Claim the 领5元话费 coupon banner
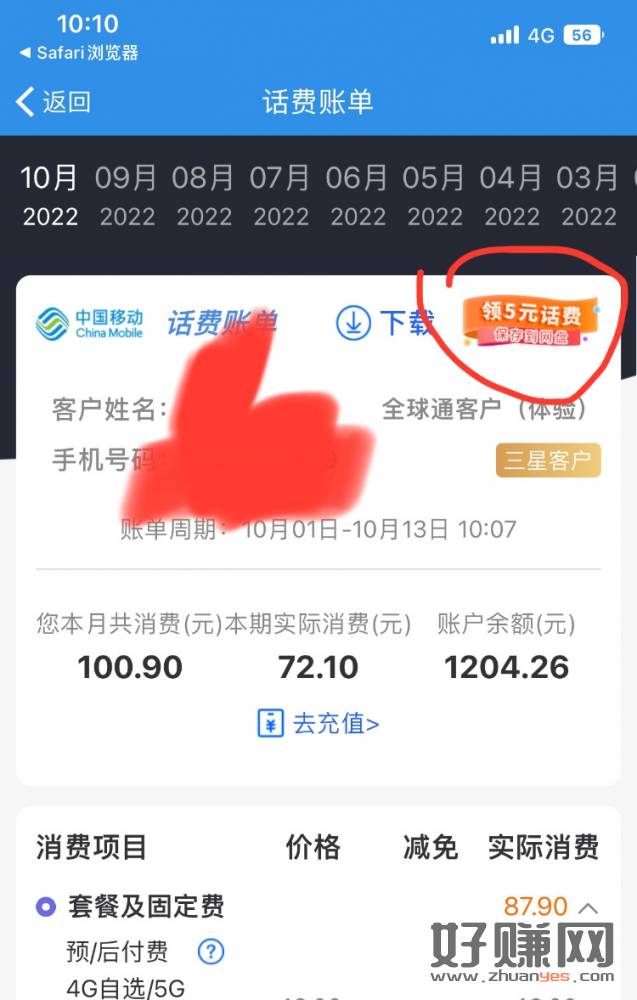The height and width of the screenshot is (1000, 637). [529, 321]
